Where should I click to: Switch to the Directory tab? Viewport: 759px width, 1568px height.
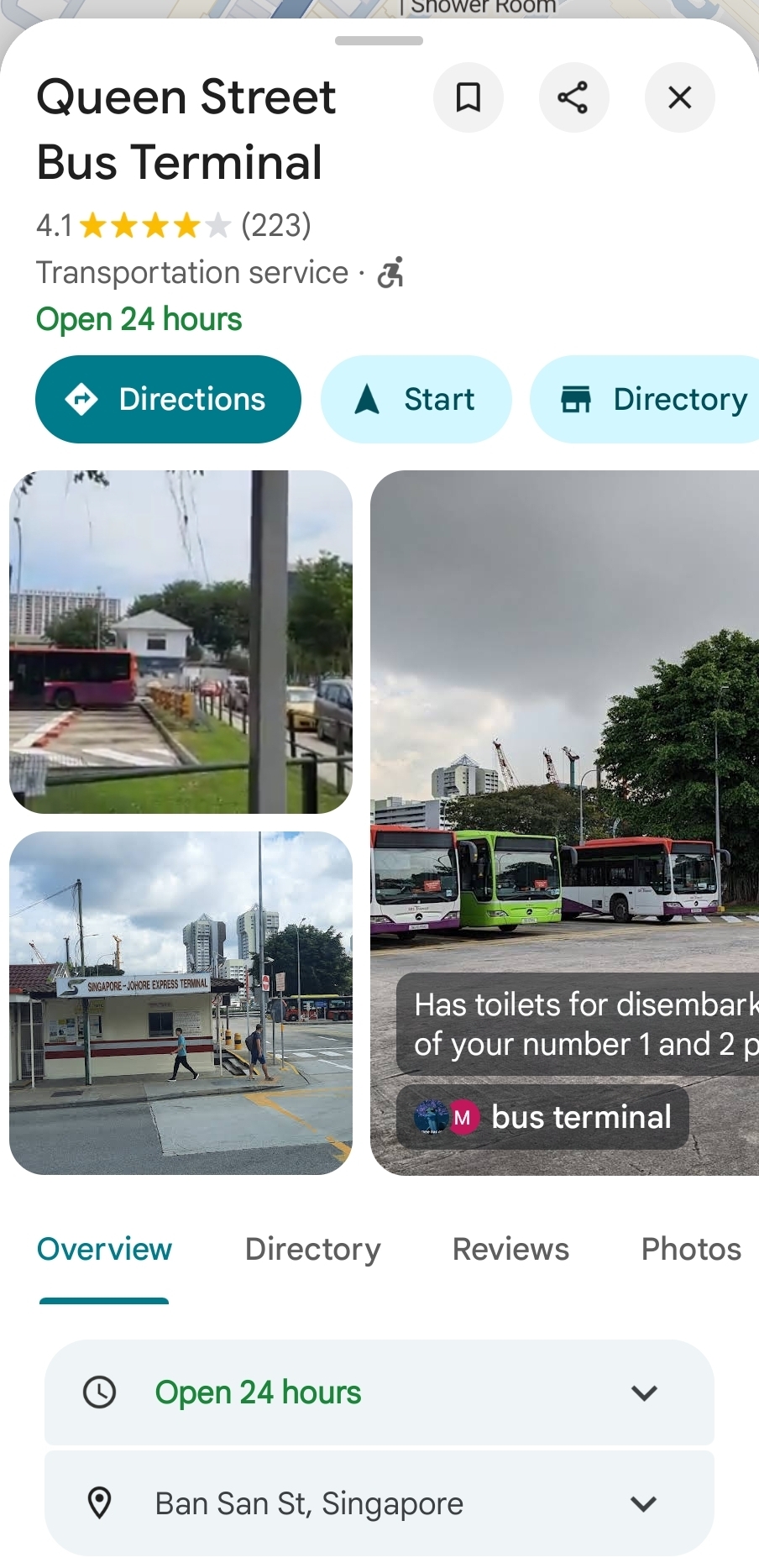[312, 1249]
